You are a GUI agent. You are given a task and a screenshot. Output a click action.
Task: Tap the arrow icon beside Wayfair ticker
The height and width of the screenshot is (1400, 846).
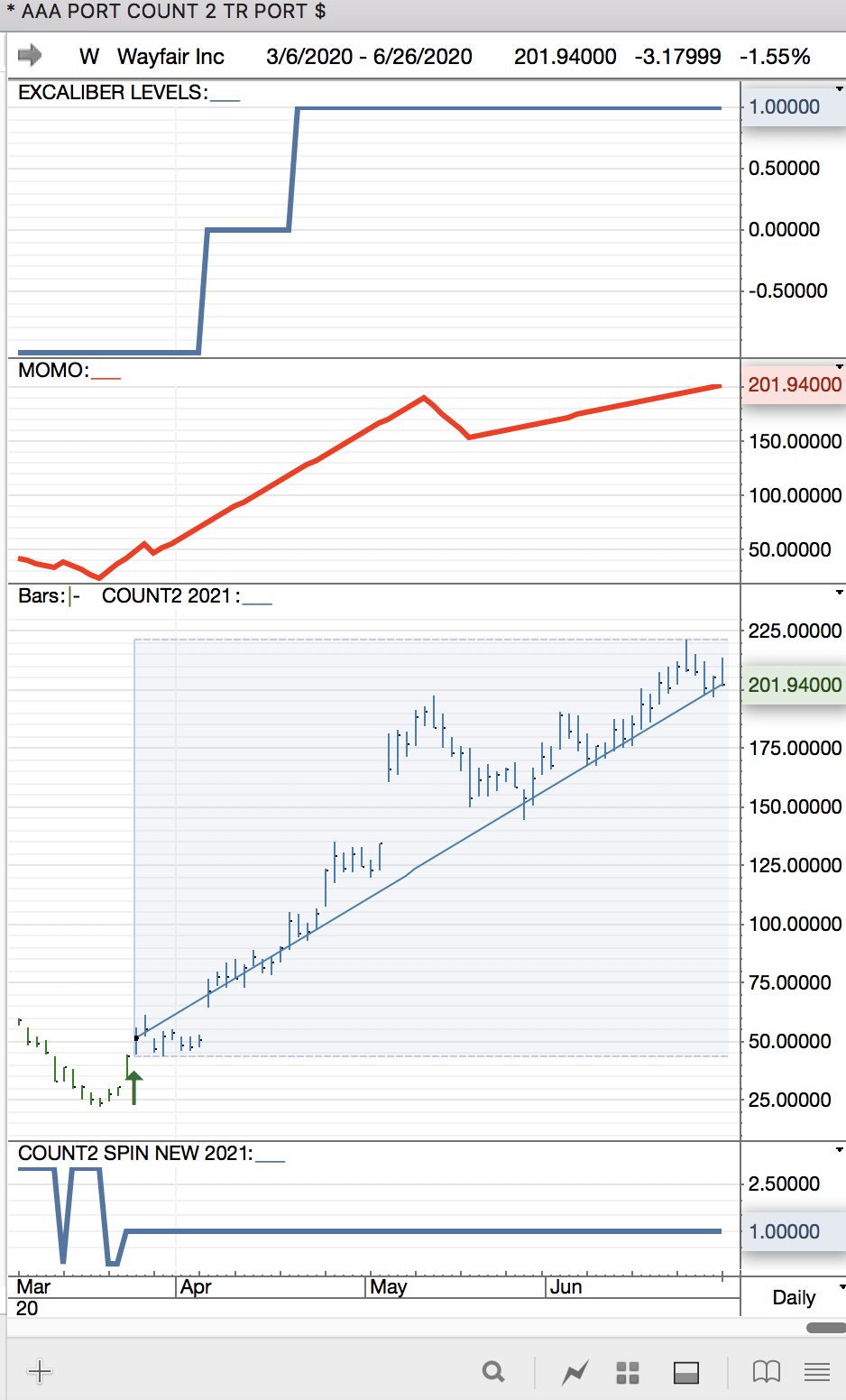point(30,55)
